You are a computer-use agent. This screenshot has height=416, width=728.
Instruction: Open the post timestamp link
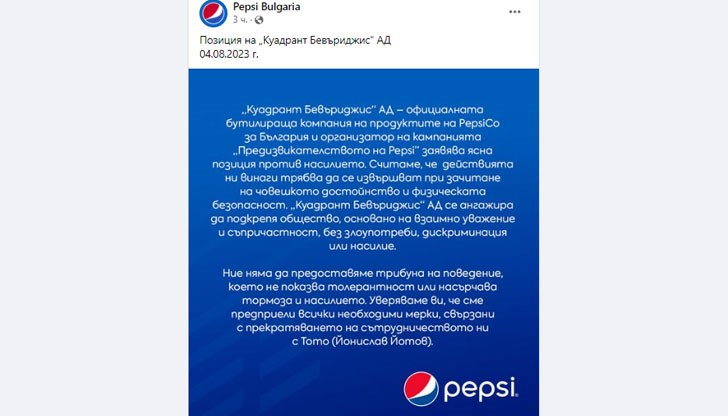point(241,20)
